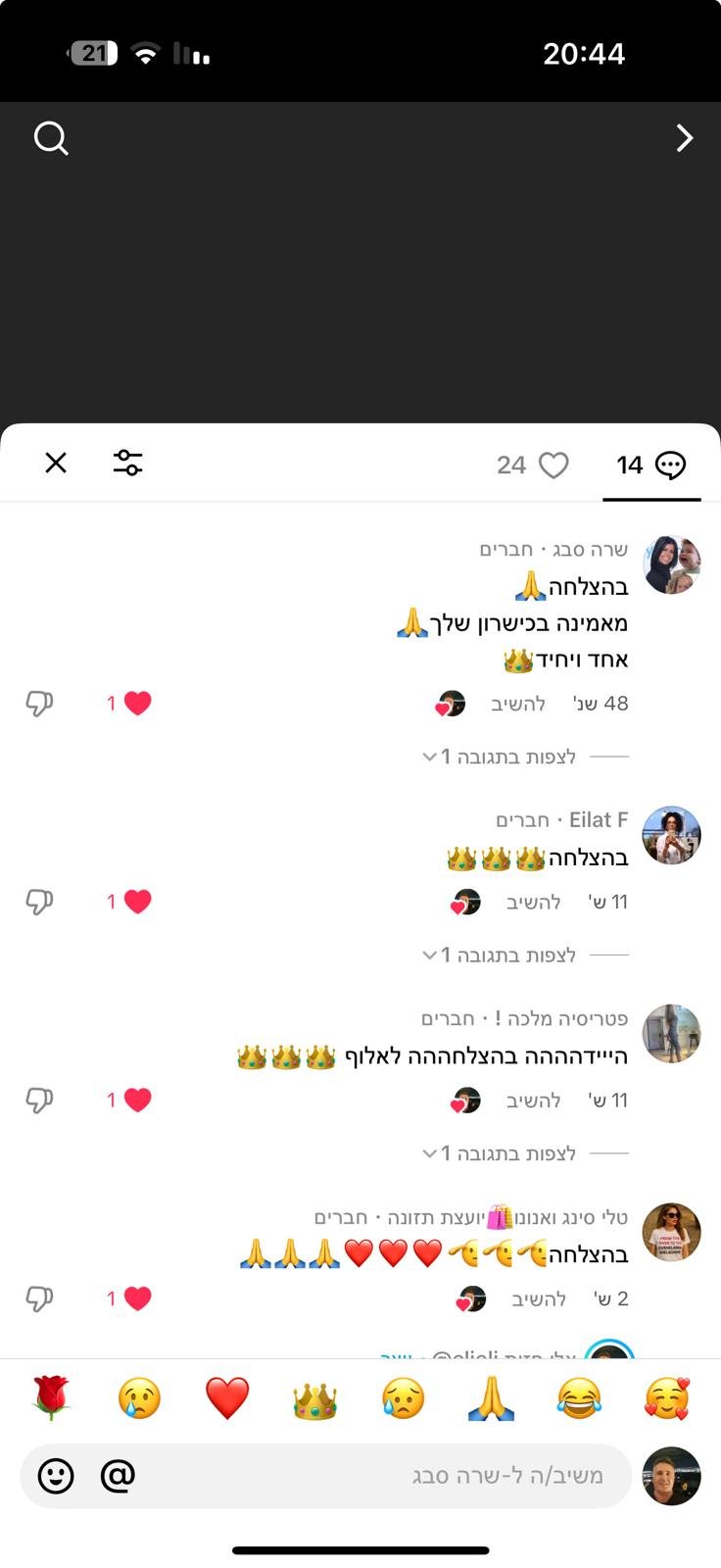Open the comment filter settings

(127, 463)
